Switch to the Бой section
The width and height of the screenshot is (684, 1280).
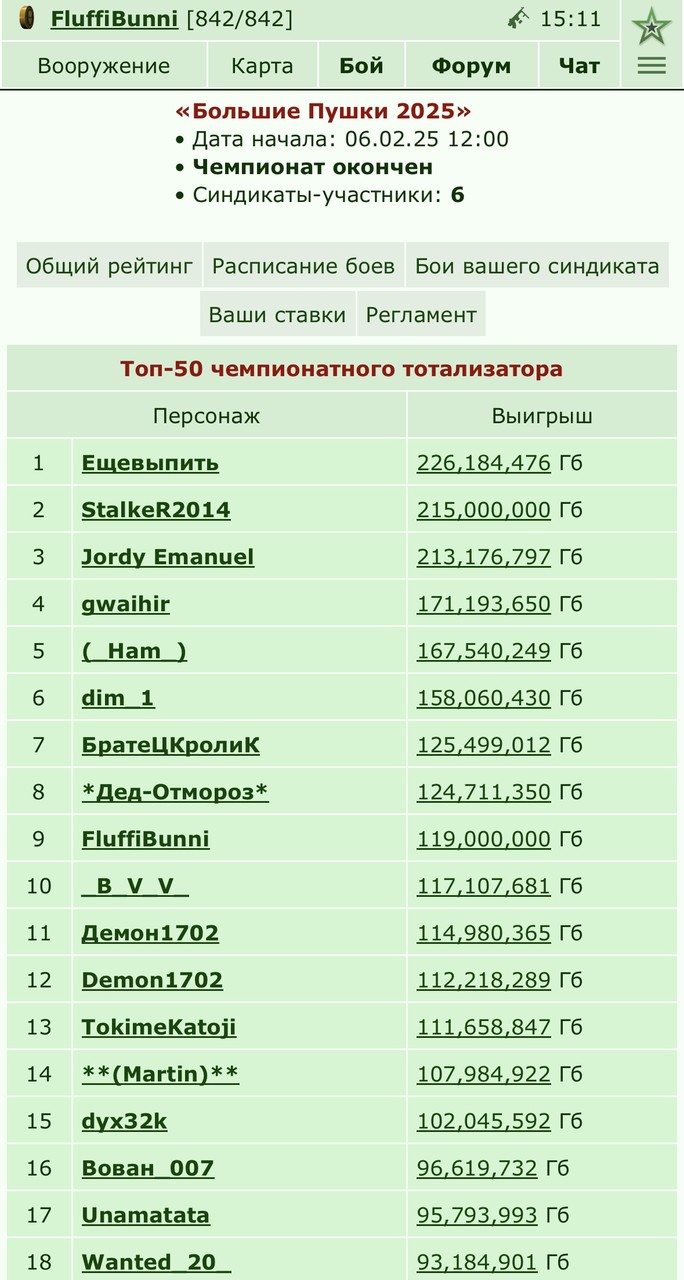[x=361, y=66]
